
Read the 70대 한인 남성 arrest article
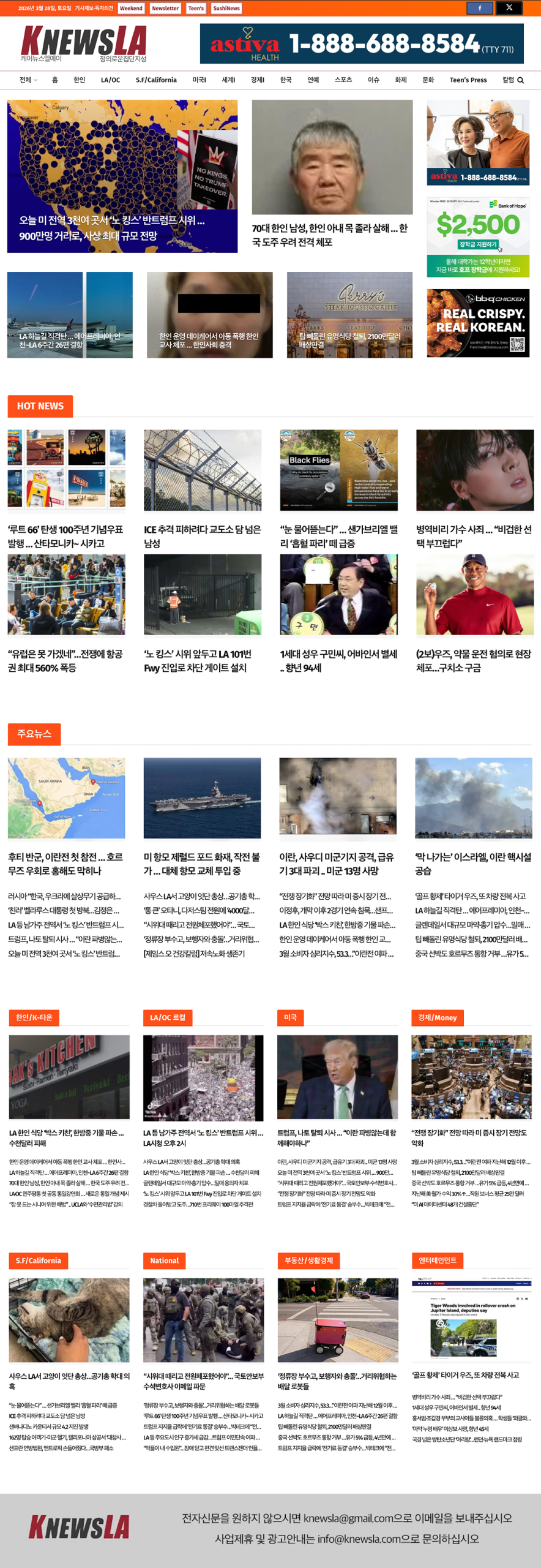tap(330, 235)
